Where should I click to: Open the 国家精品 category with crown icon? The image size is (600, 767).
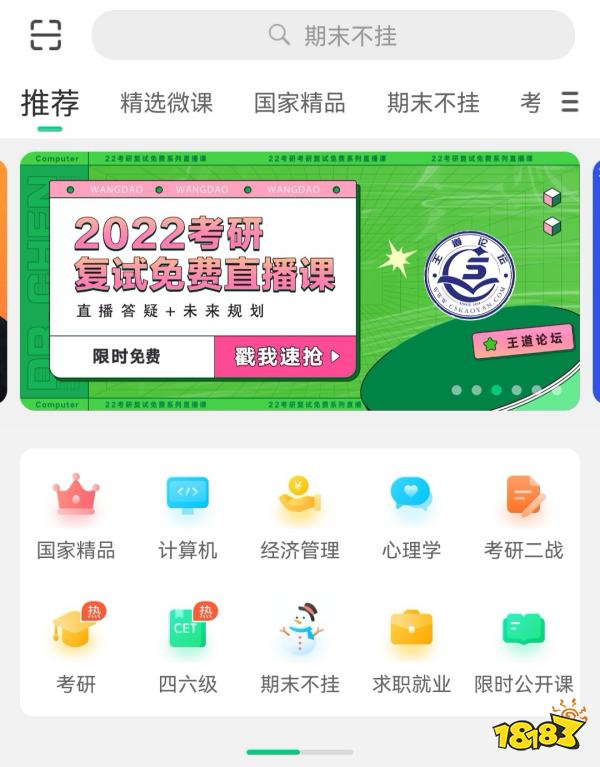[x=76, y=515]
